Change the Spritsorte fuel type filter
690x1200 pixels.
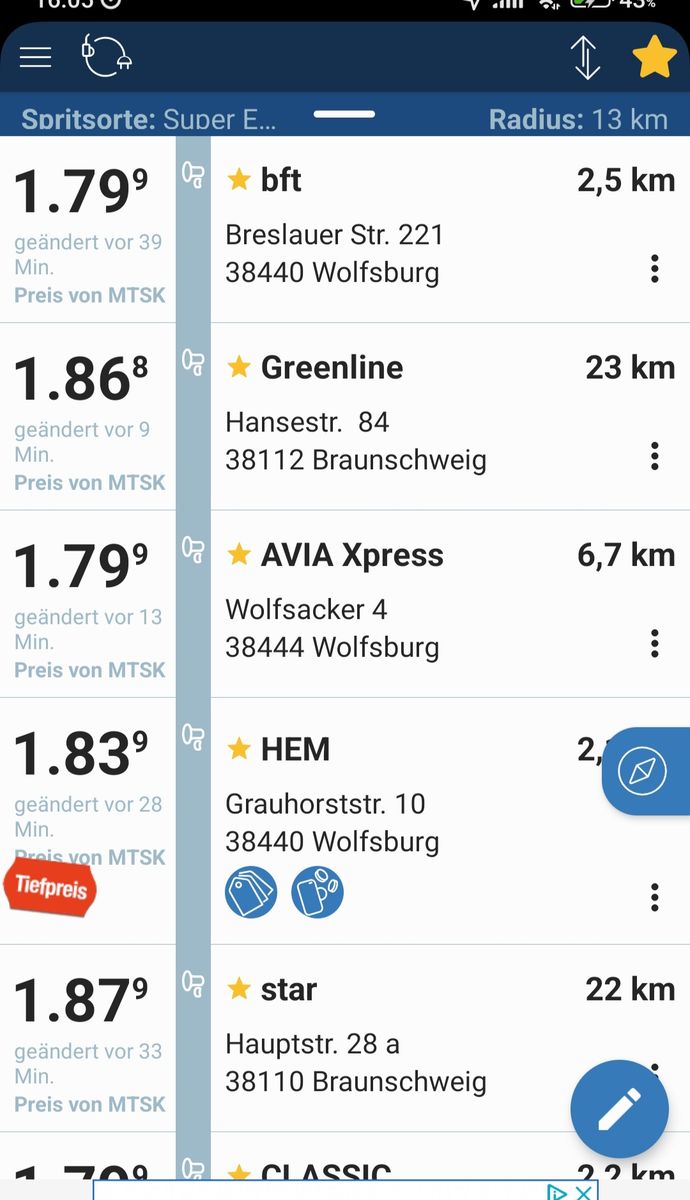(x=150, y=120)
